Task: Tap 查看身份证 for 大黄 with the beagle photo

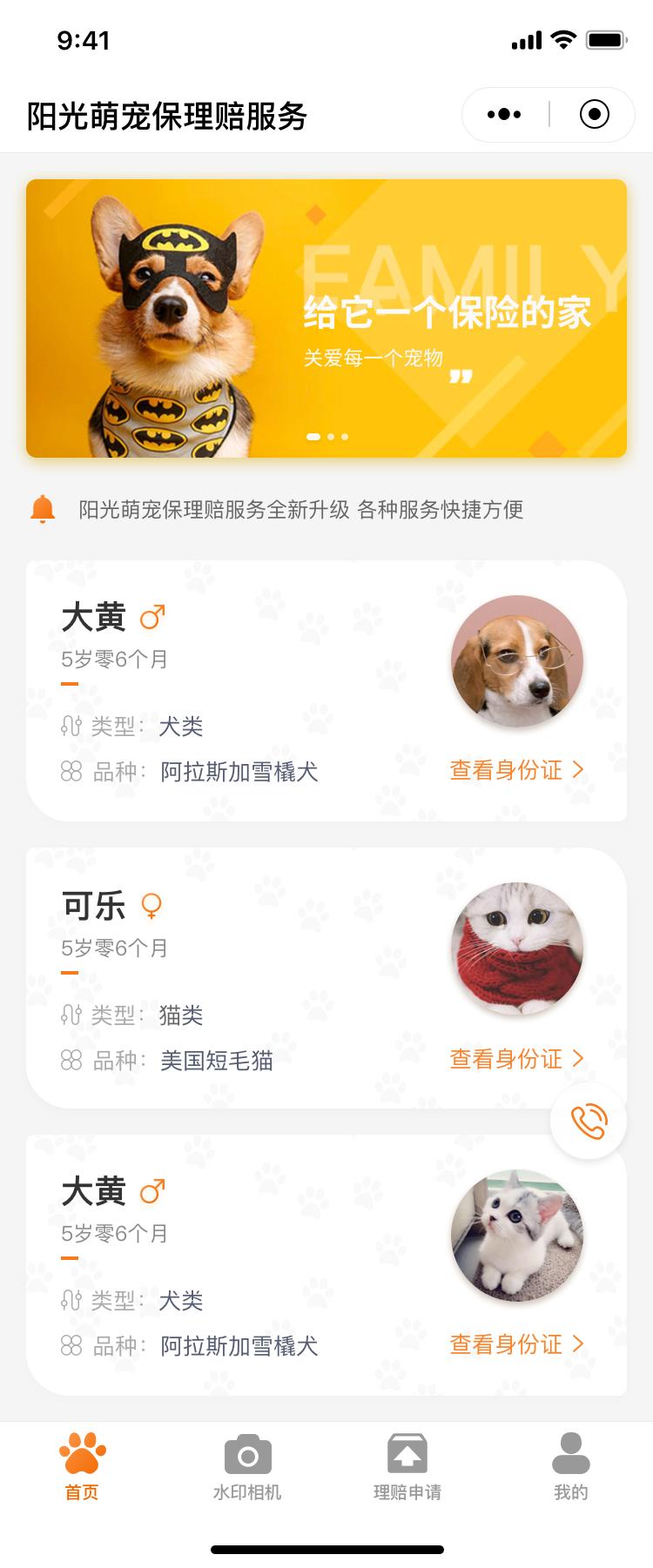Action: coord(515,770)
